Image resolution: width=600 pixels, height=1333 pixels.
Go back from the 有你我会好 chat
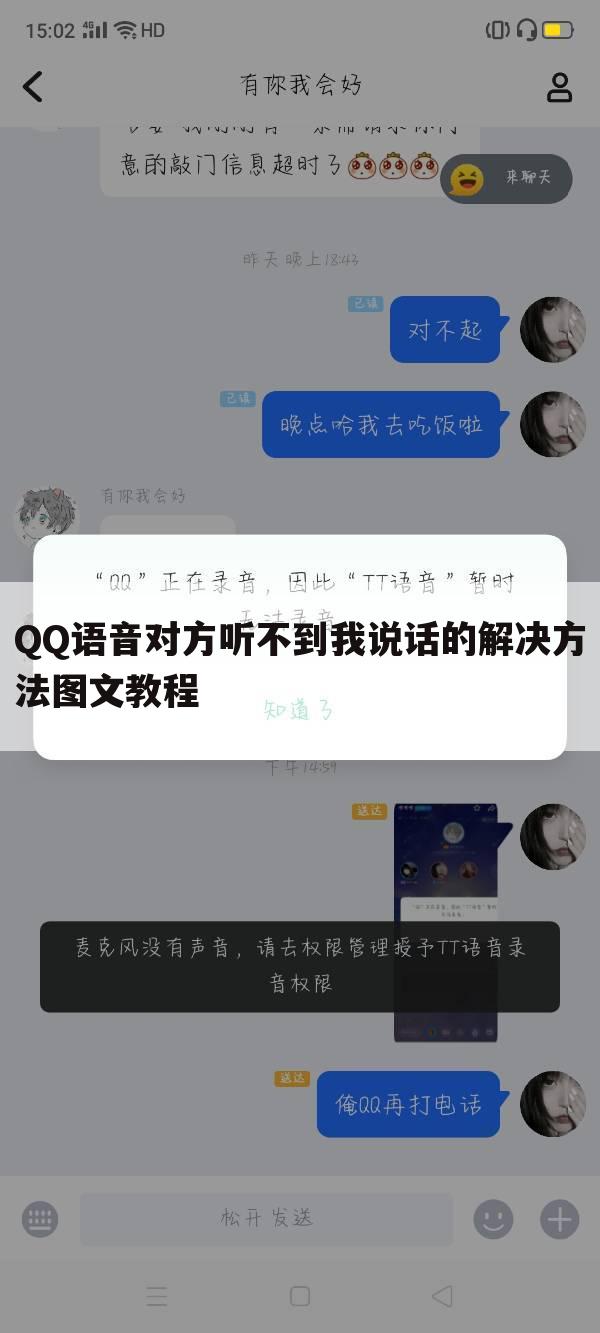tap(33, 87)
